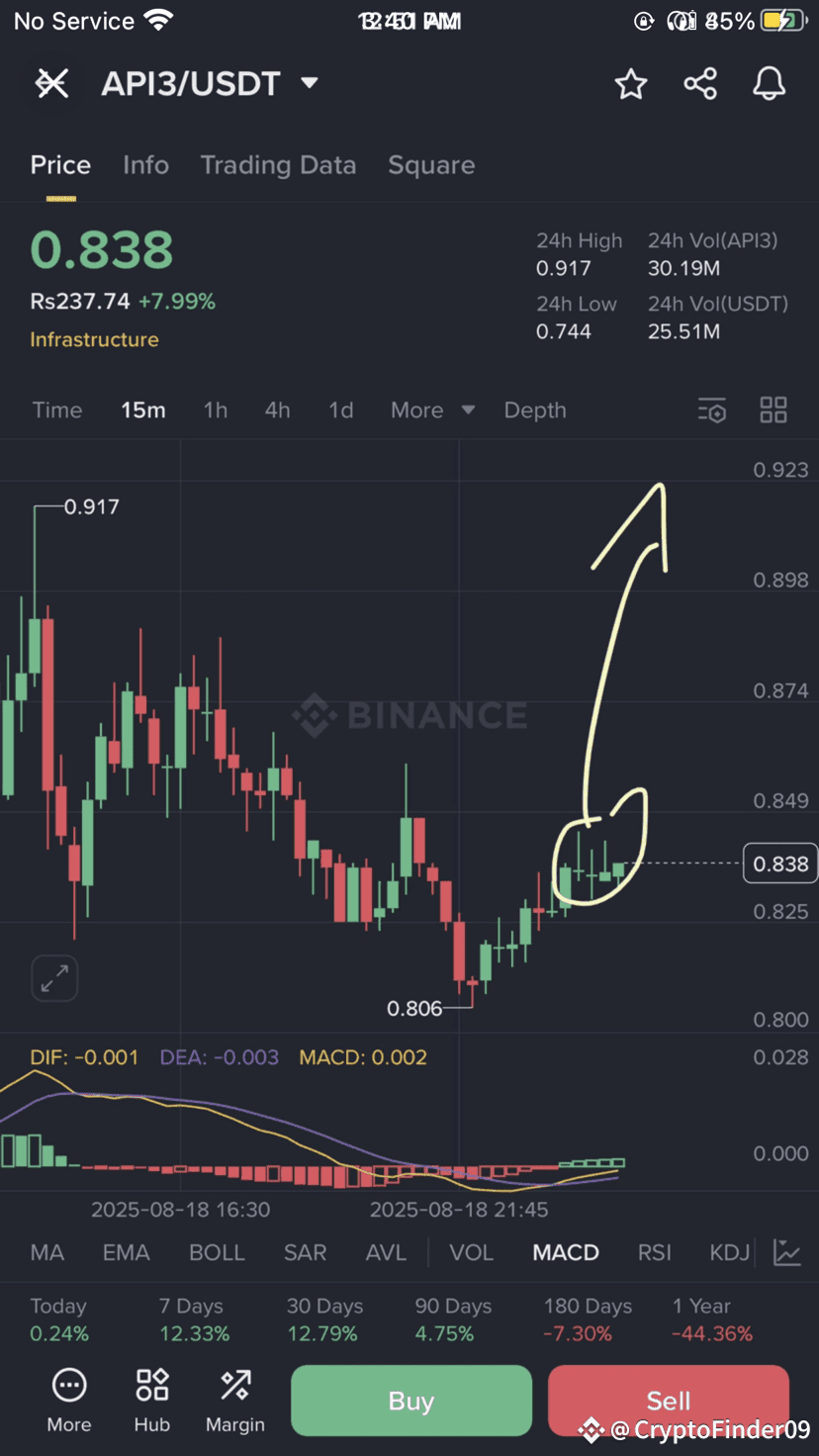The image size is (819, 1456).
Task: Select the 4h chart interval
Action: 278,409
